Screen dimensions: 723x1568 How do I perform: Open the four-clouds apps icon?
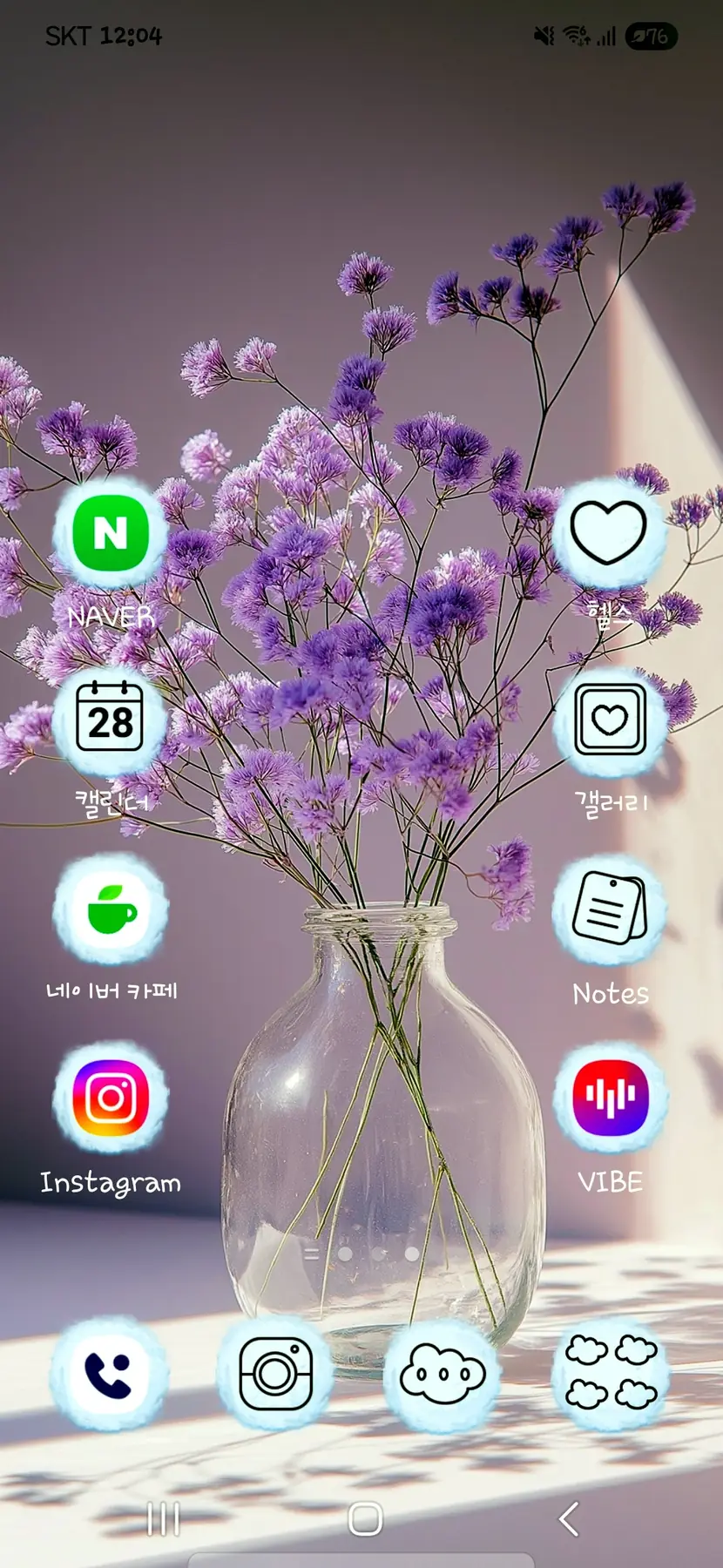(611, 1375)
